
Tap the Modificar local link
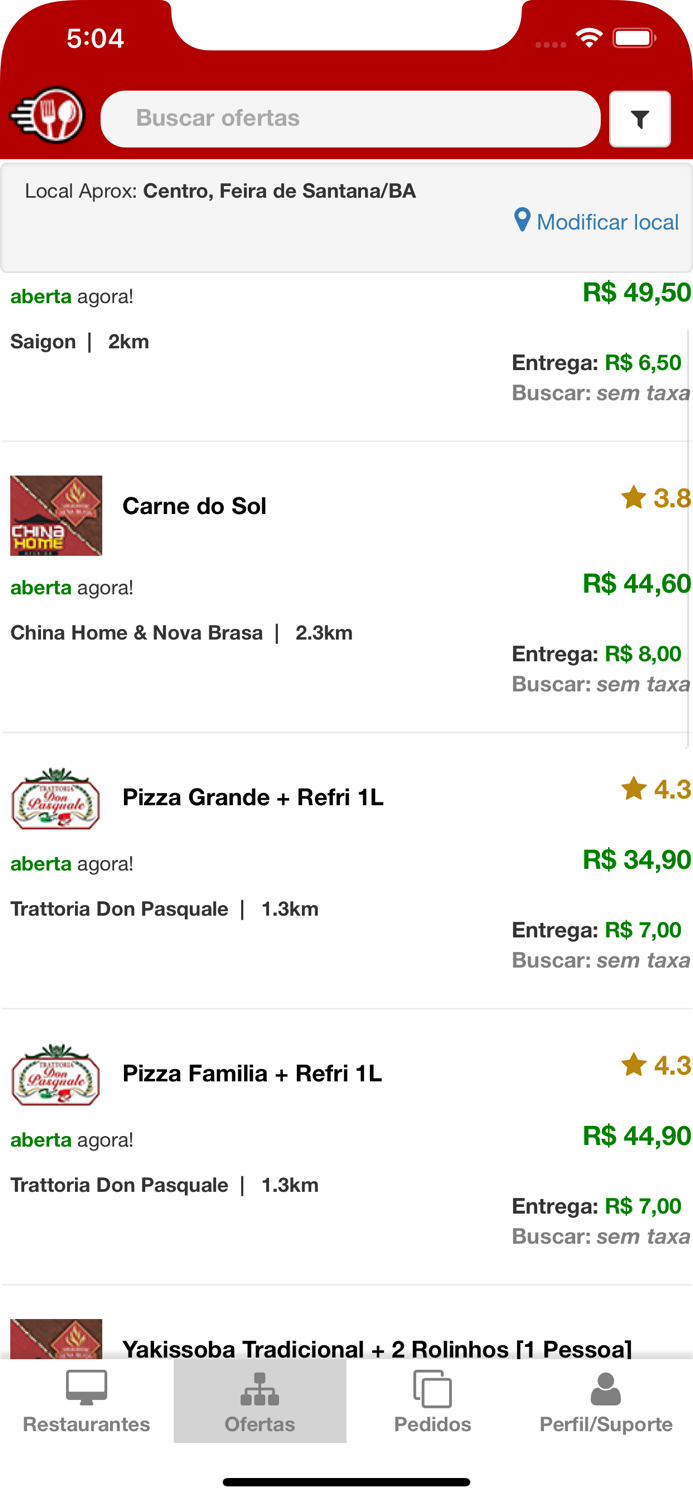[597, 222]
